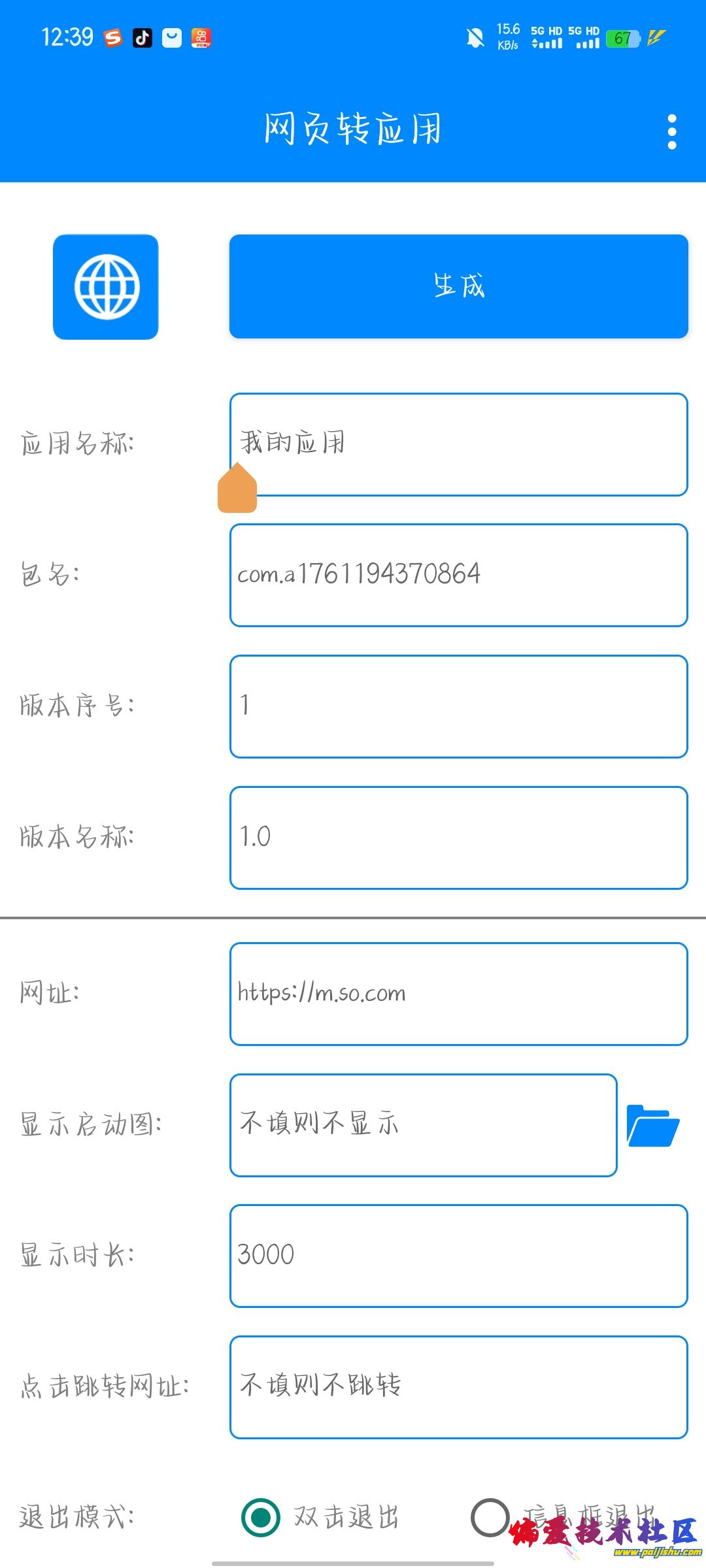Edit the 应用名称 field showing 我的应用
Viewport: 706px width, 1568px height.
point(458,443)
